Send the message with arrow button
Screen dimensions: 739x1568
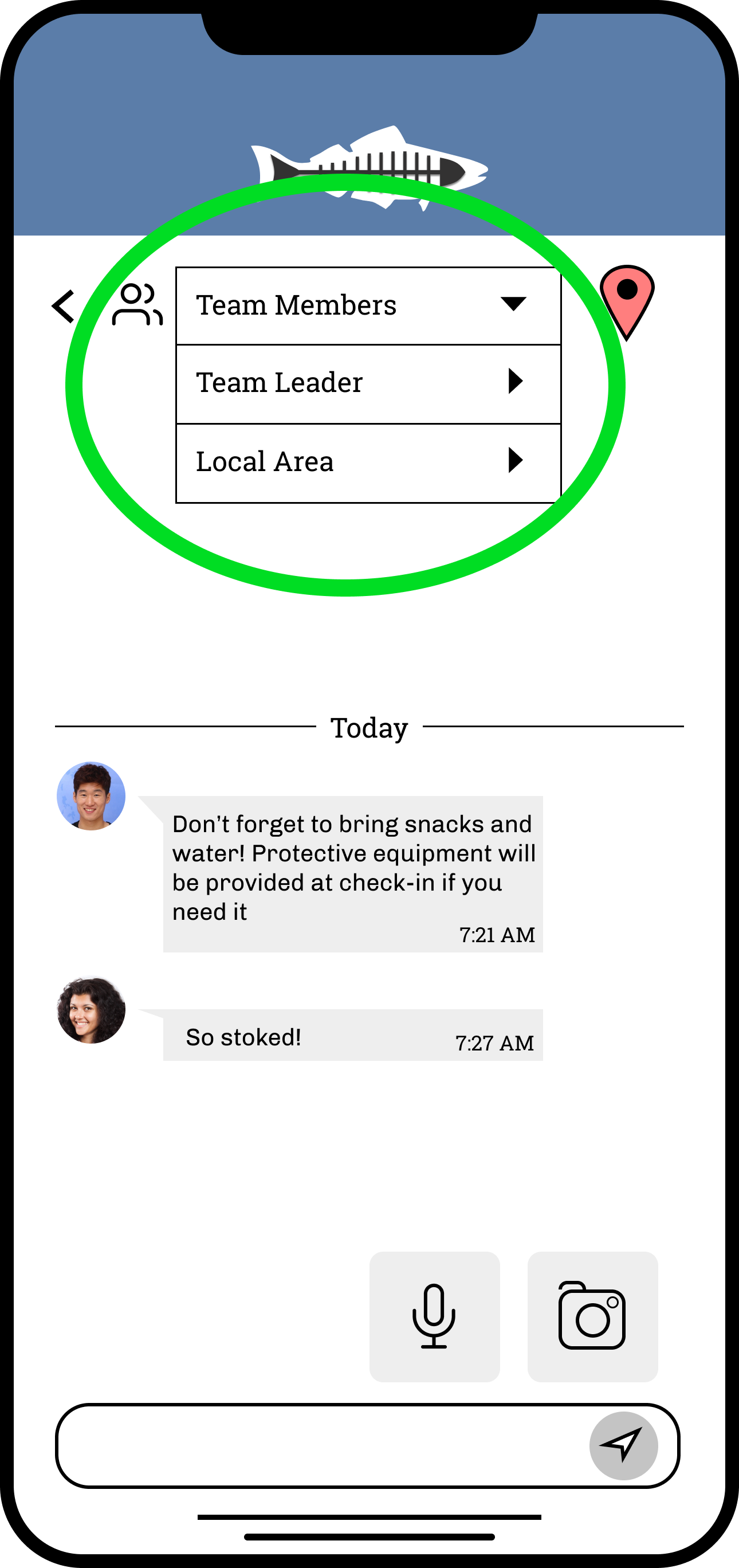pyautogui.click(x=623, y=1445)
